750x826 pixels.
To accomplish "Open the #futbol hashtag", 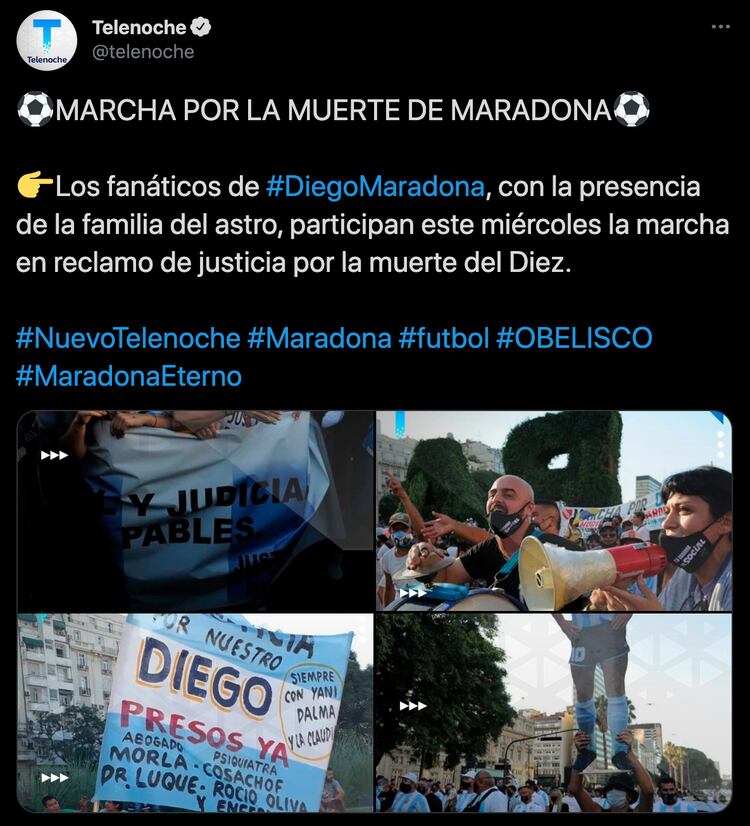I will click(x=443, y=338).
